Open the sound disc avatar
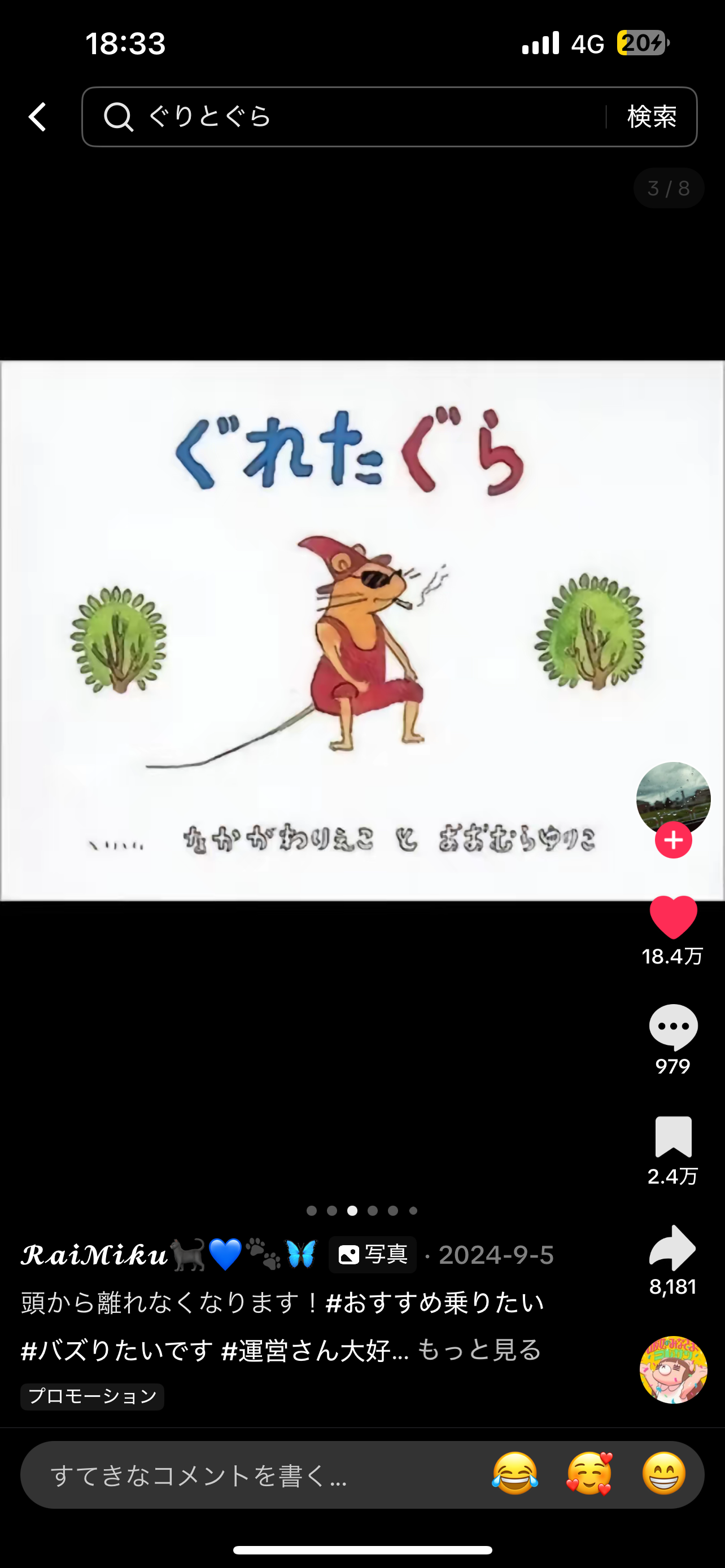This screenshot has height=1568, width=725. pyautogui.click(x=672, y=1369)
